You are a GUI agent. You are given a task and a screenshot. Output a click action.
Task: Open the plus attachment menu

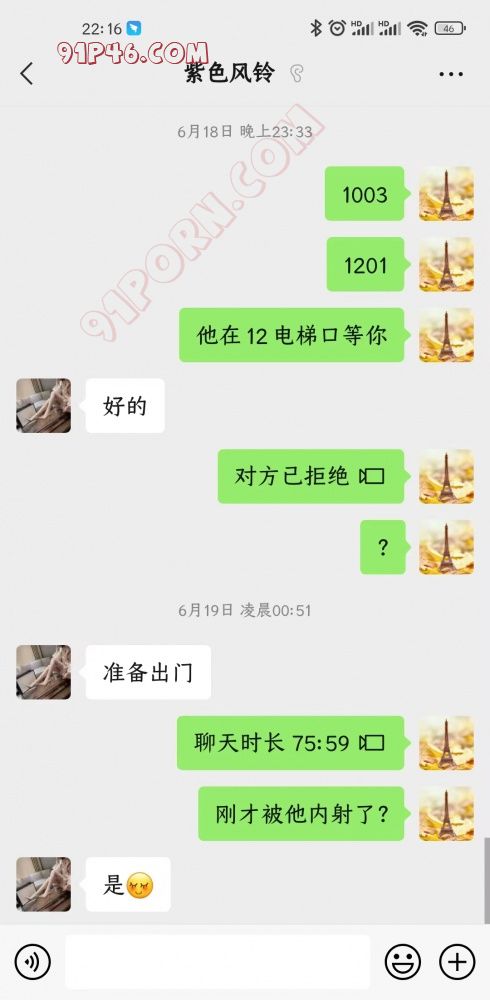tap(457, 962)
